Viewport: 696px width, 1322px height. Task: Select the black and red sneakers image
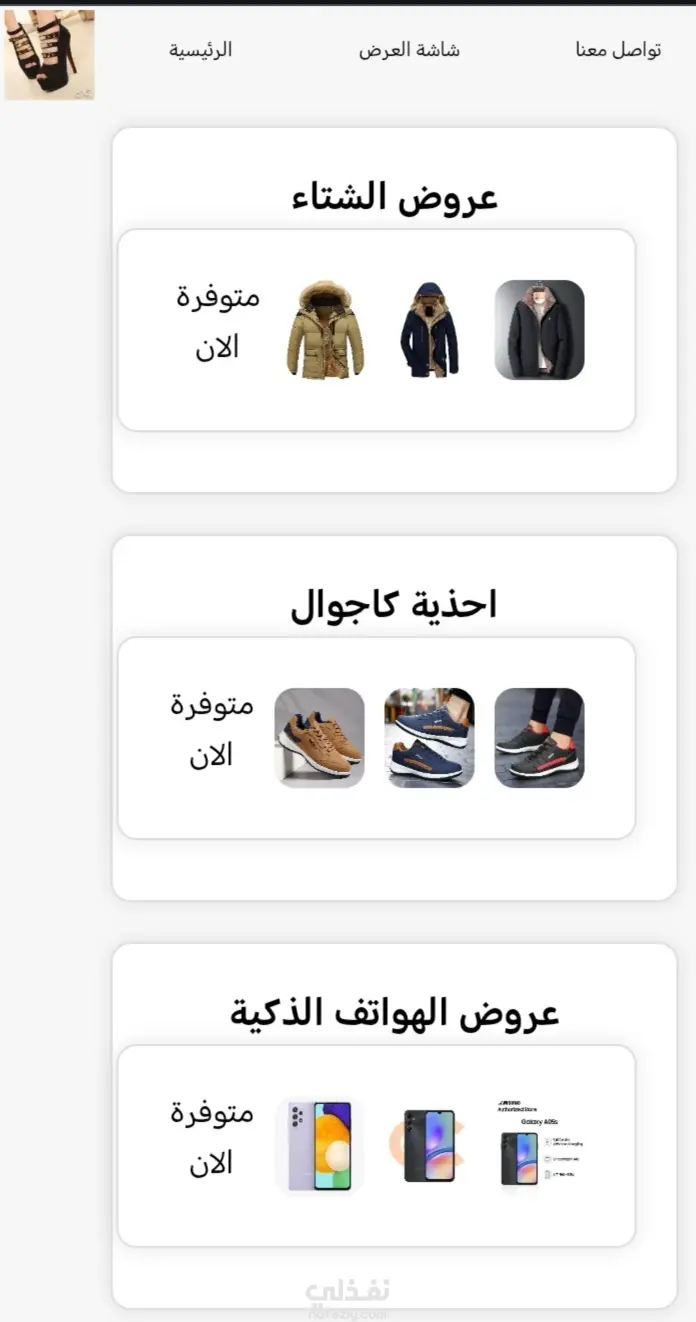539,738
